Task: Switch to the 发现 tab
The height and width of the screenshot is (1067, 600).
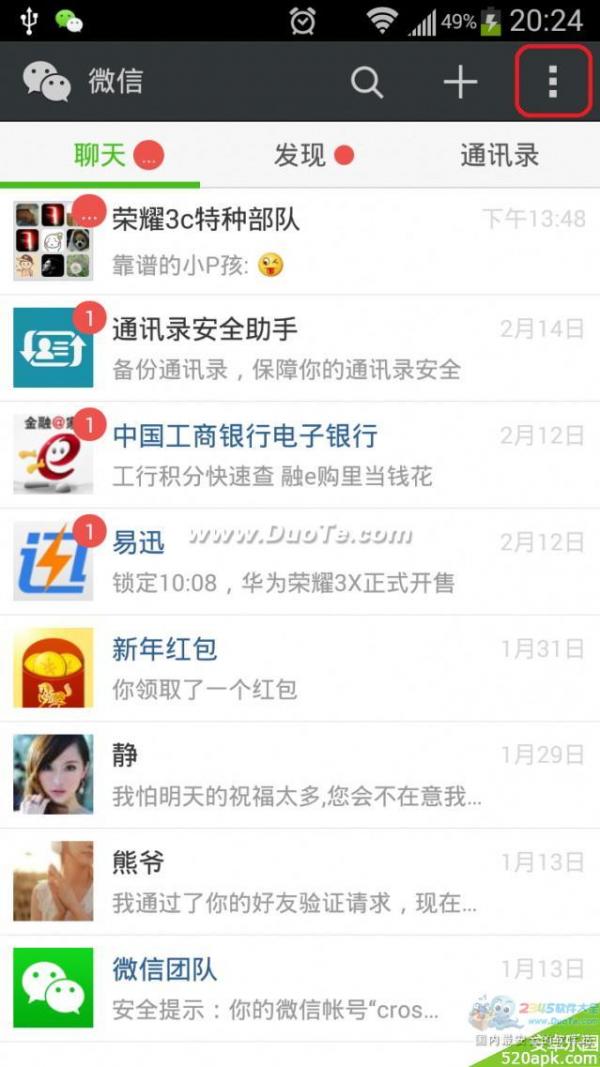Action: click(x=300, y=155)
